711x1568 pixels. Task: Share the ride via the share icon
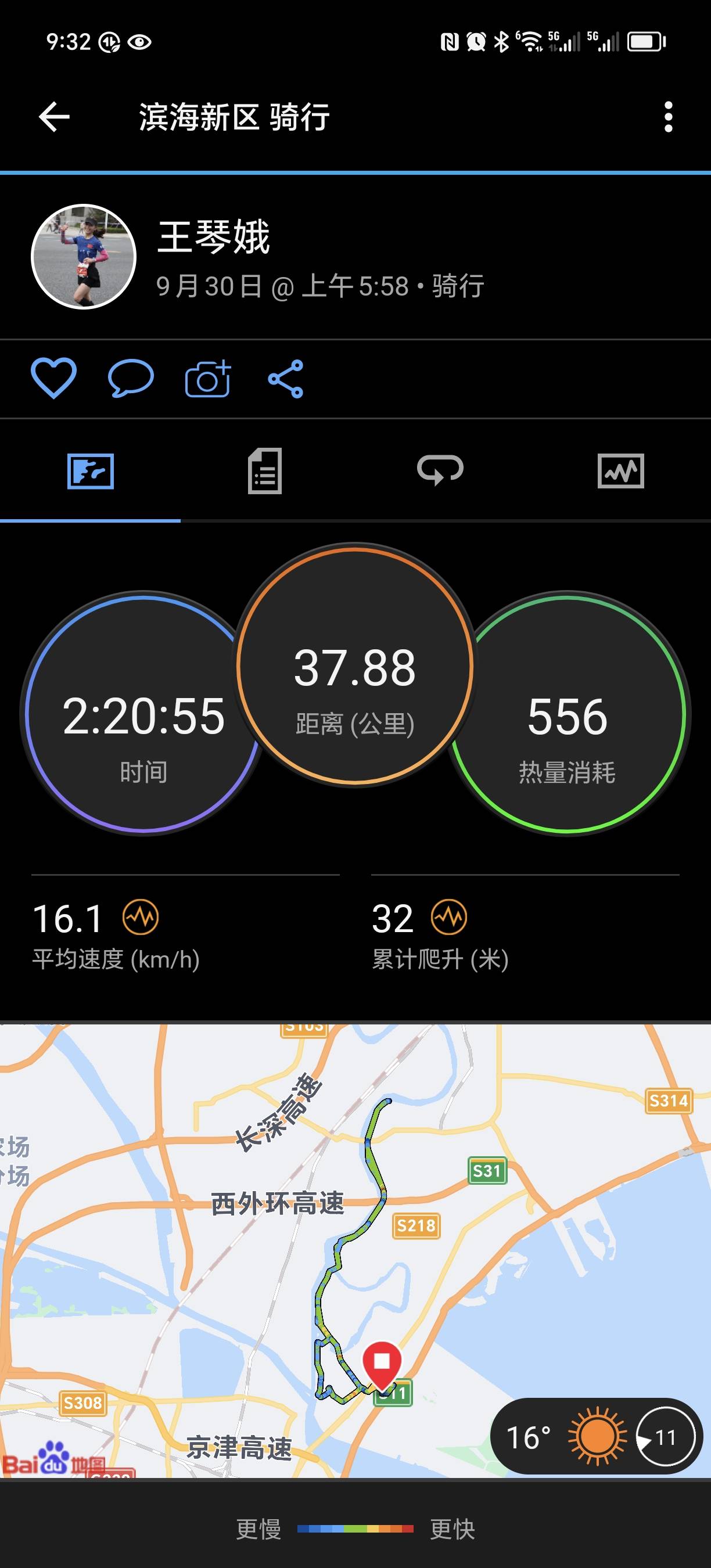tap(286, 377)
